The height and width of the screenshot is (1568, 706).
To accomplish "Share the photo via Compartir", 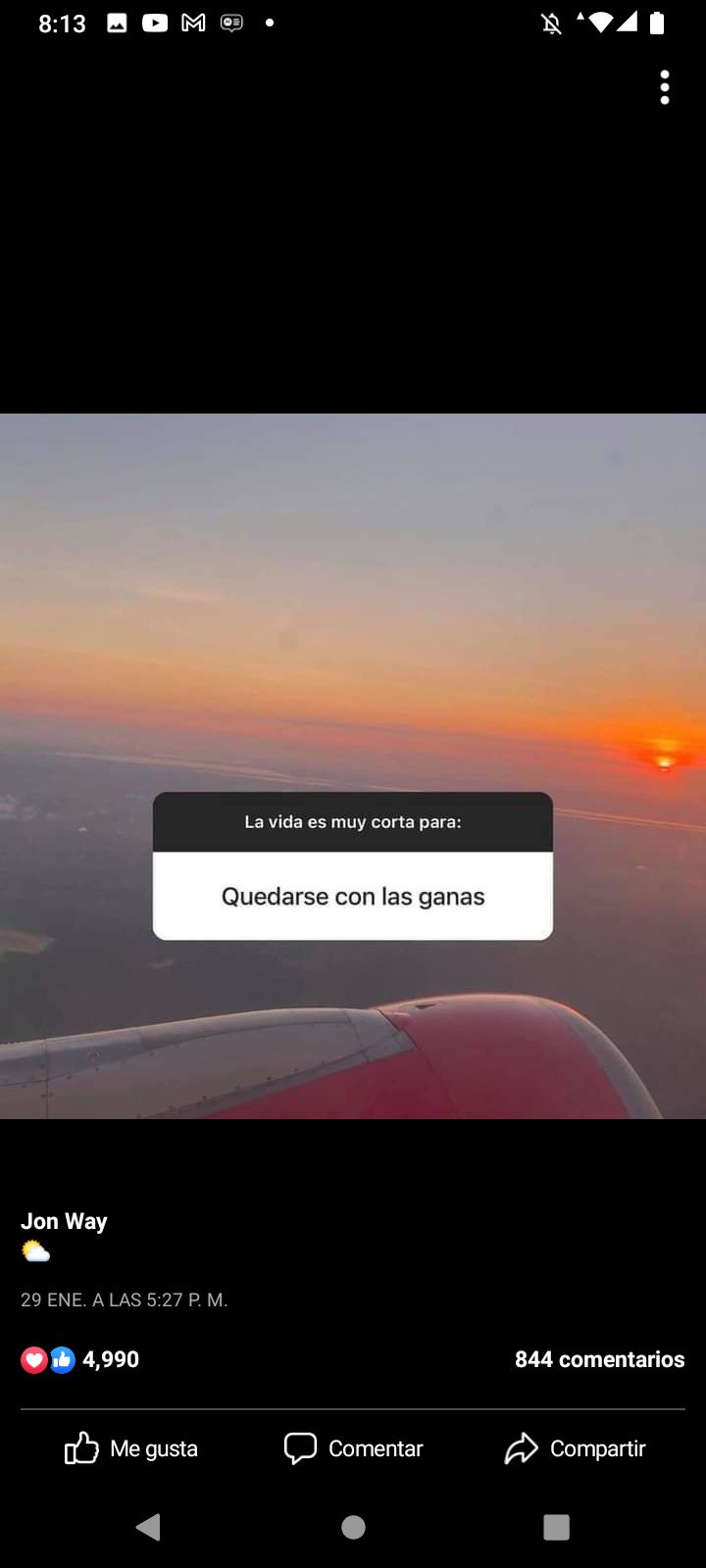I will click(576, 1448).
